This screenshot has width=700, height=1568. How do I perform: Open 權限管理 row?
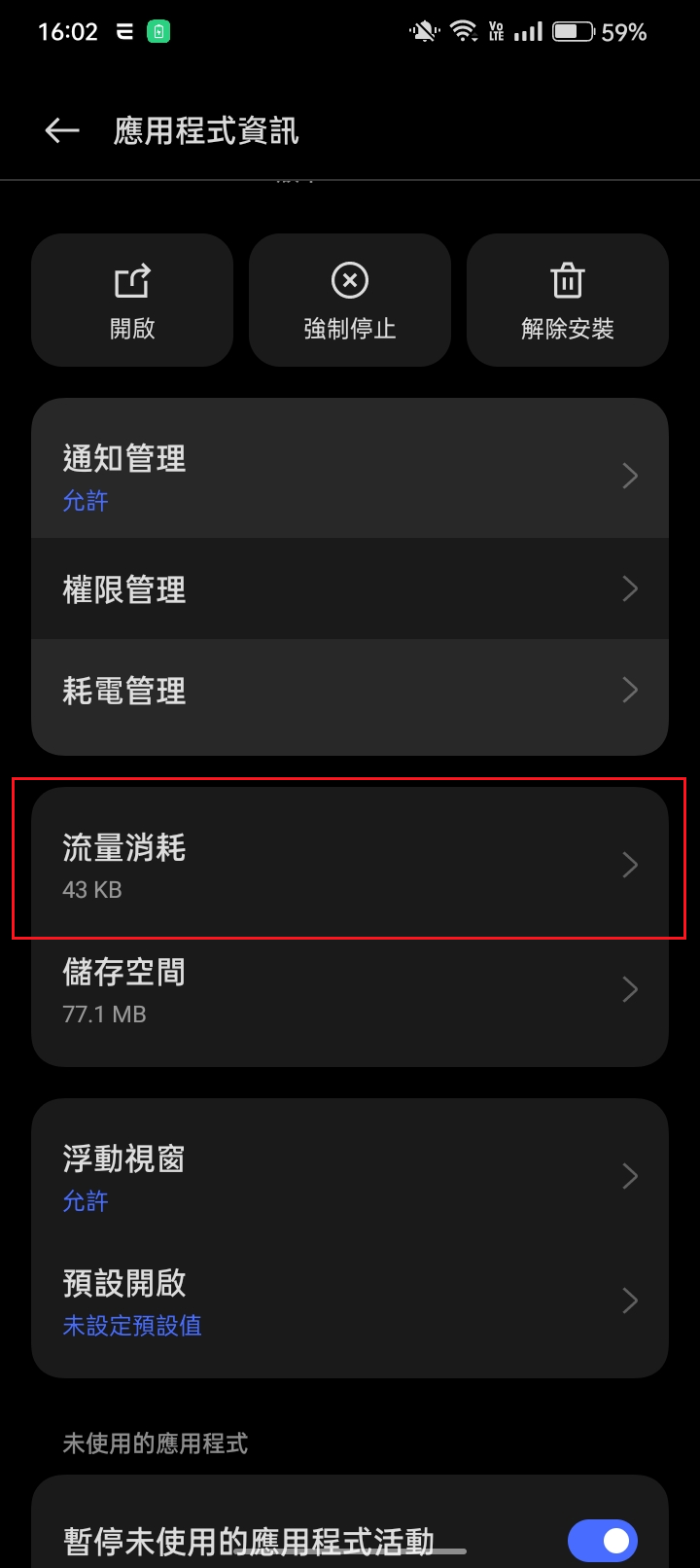(x=350, y=589)
